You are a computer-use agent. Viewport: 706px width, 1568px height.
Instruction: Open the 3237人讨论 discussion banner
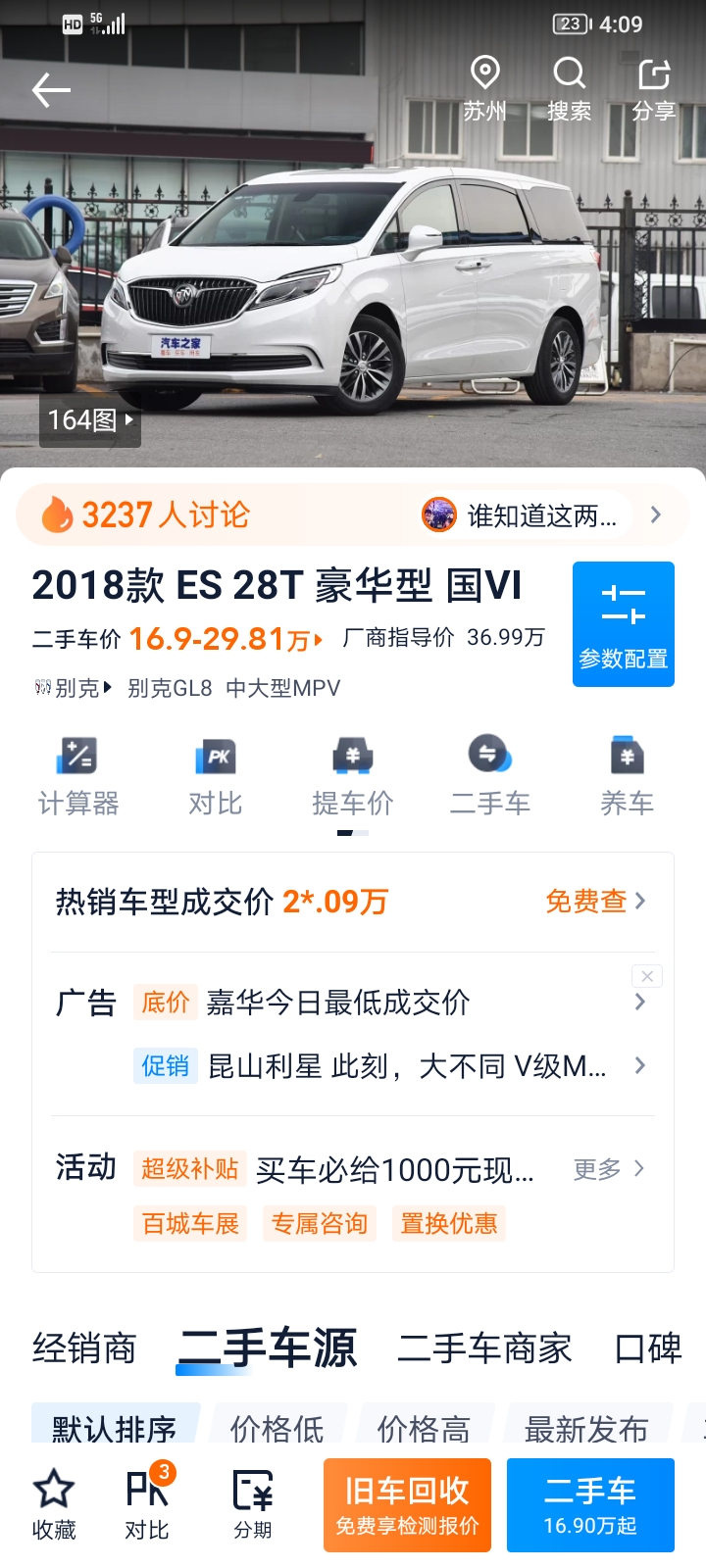point(353,514)
